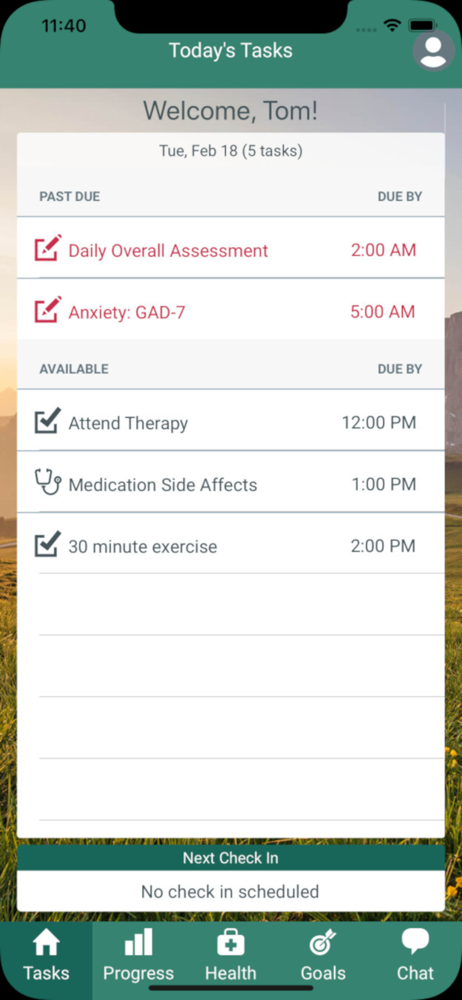Go to the Health tab
462x1000 pixels.
(230, 955)
